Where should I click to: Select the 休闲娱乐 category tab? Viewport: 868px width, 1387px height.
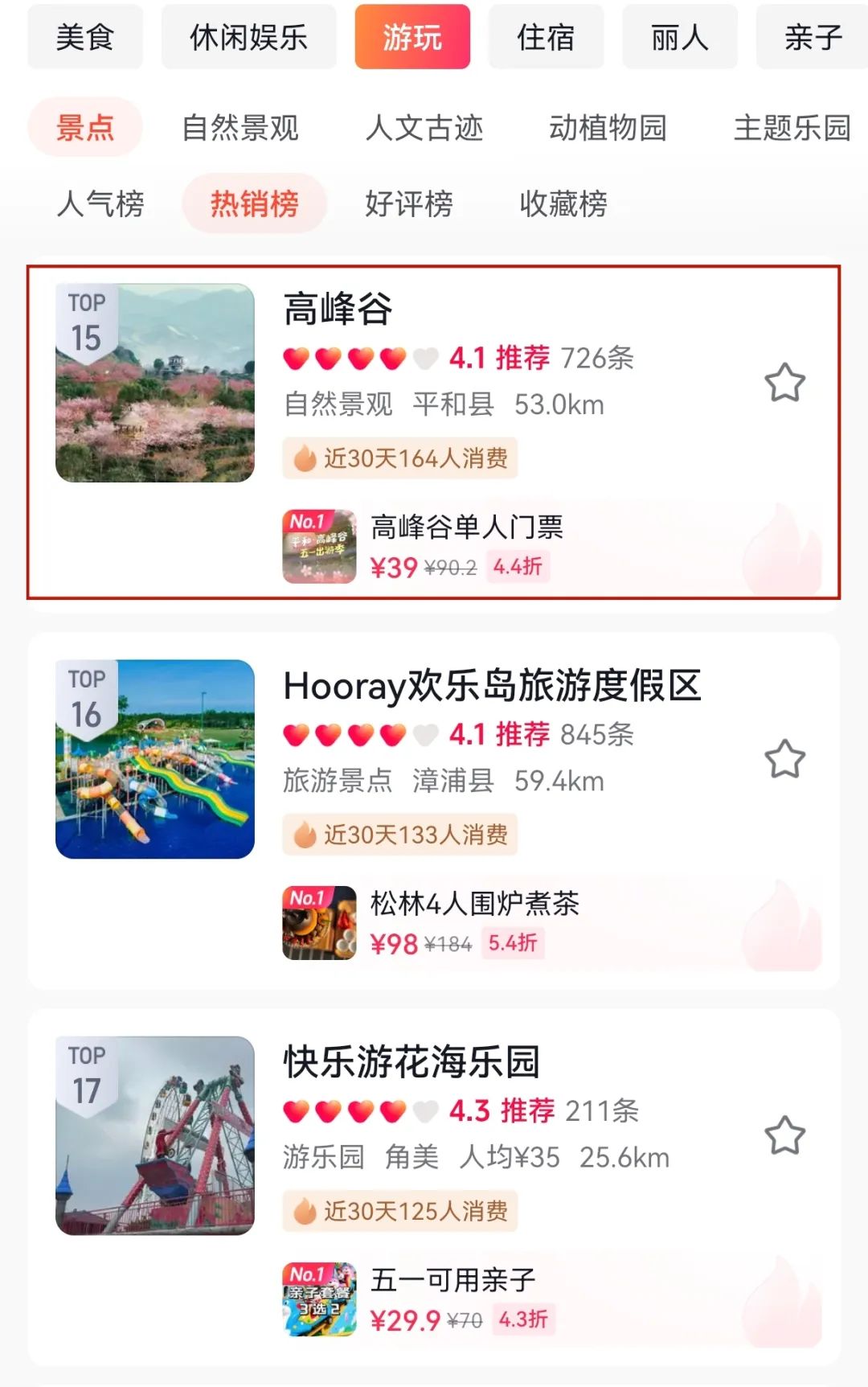point(248,37)
